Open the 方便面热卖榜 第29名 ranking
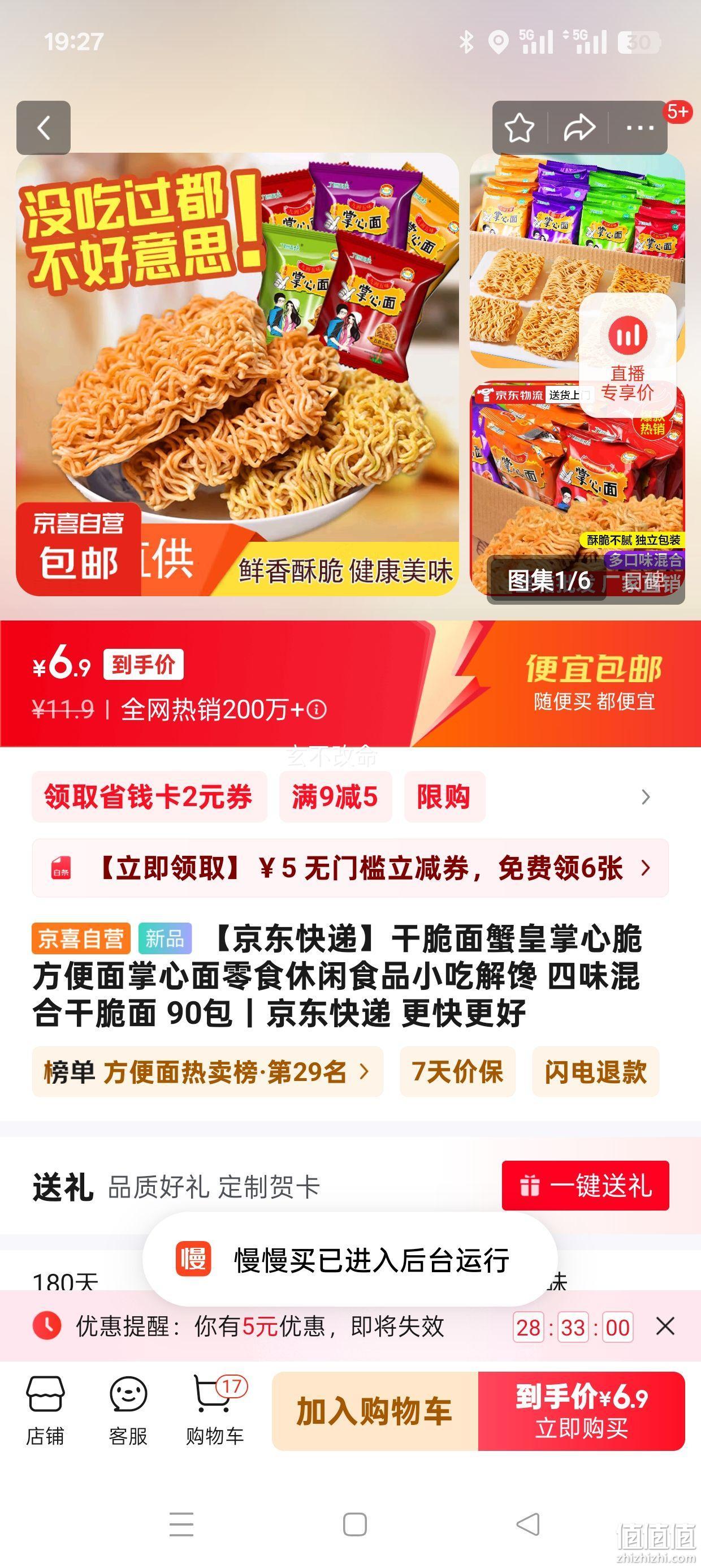Viewport: 701px width, 1568px height. coord(207,1072)
